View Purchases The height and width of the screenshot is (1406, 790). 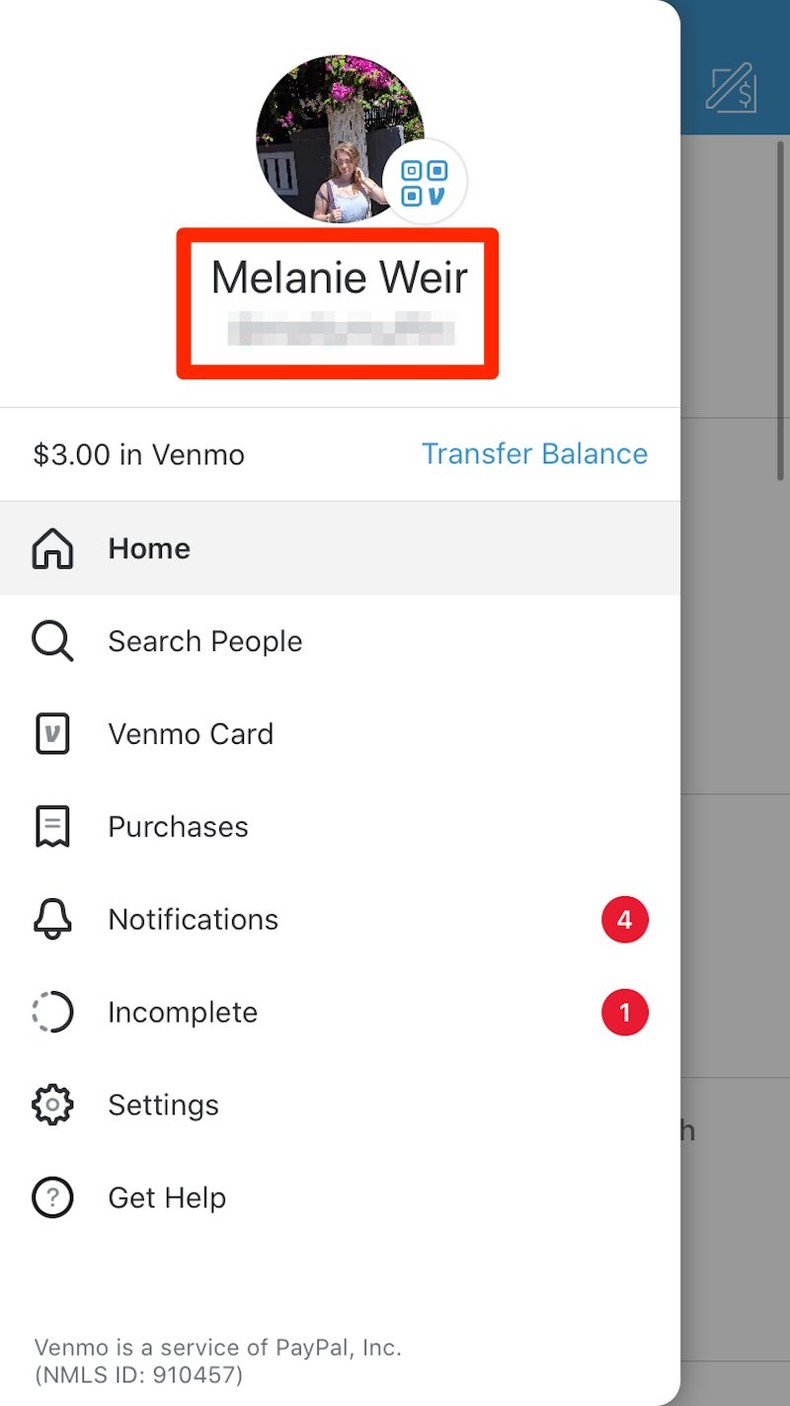click(x=178, y=827)
